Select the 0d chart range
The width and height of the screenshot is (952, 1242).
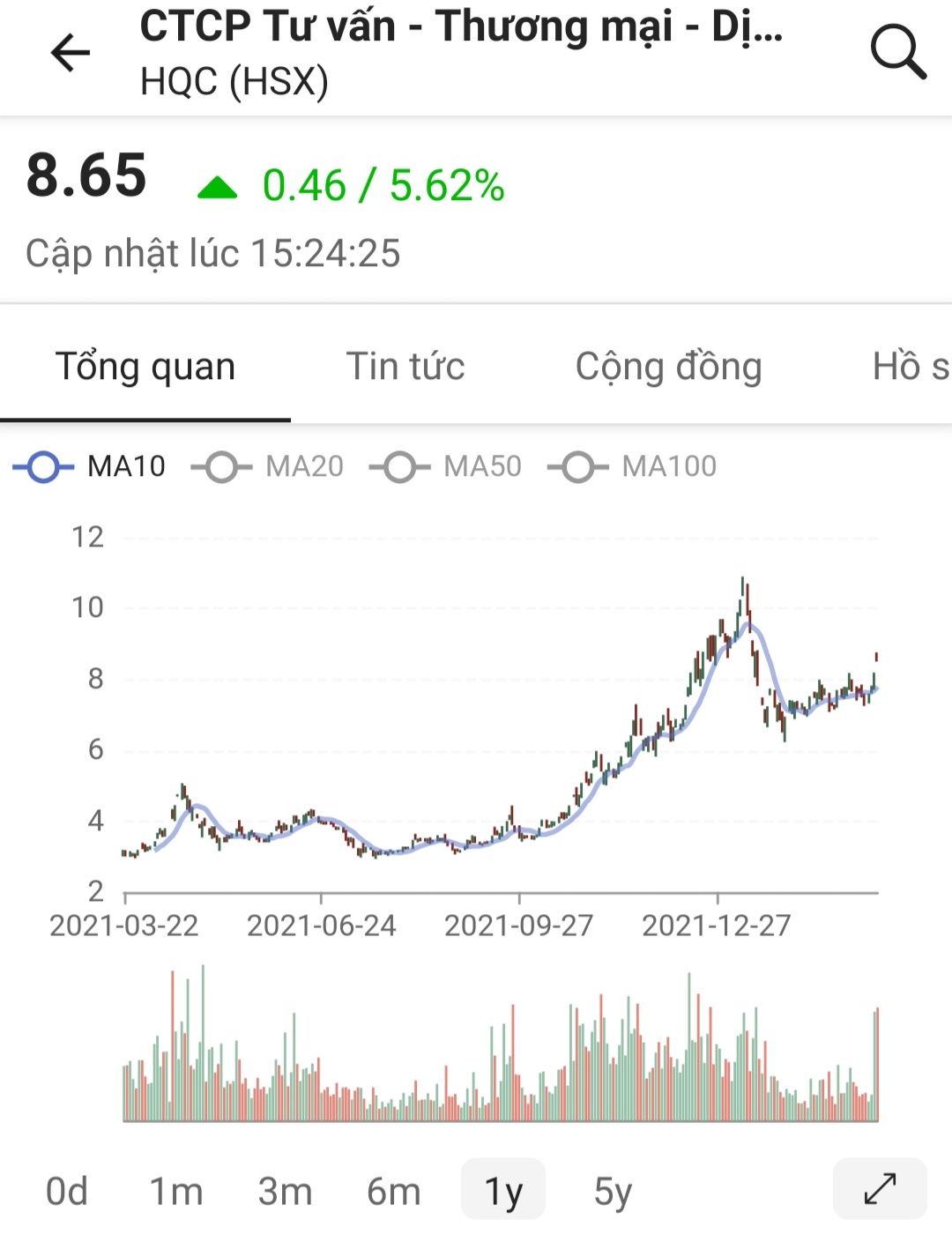click(67, 1191)
